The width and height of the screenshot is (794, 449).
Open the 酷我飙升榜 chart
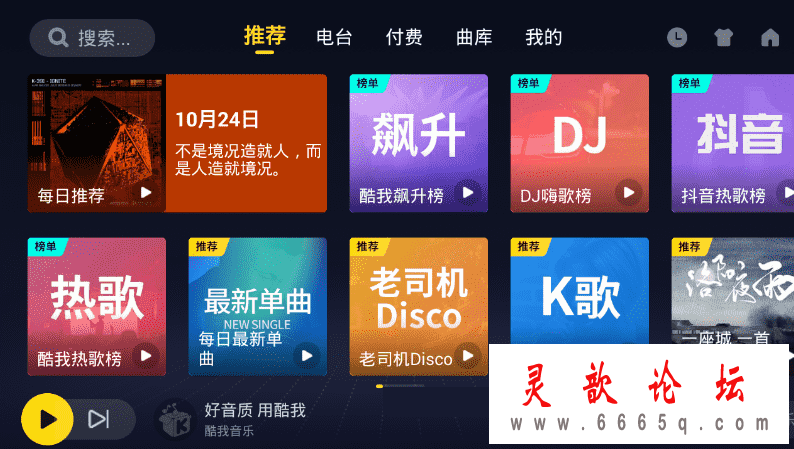(x=418, y=143)
